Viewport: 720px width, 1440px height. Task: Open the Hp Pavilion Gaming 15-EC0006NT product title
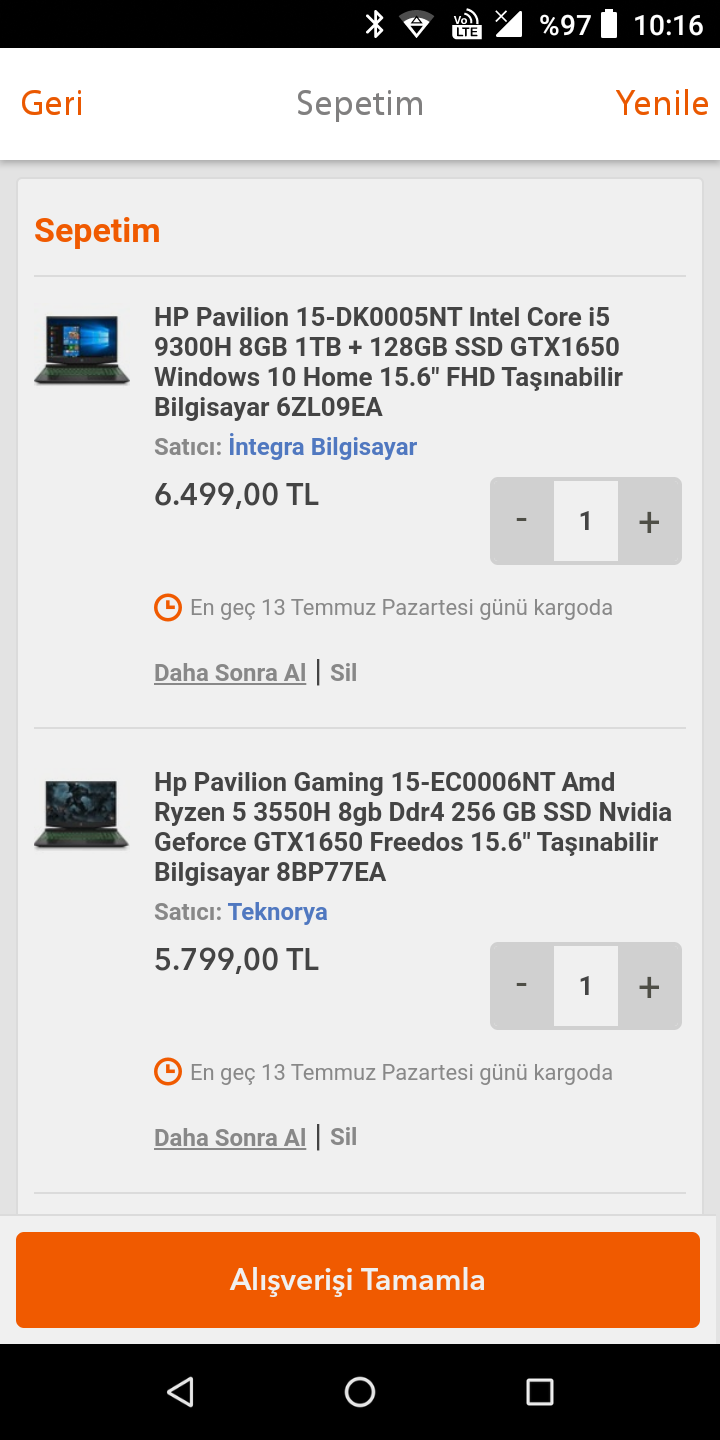pyautogui.click(x=412, y=827)
